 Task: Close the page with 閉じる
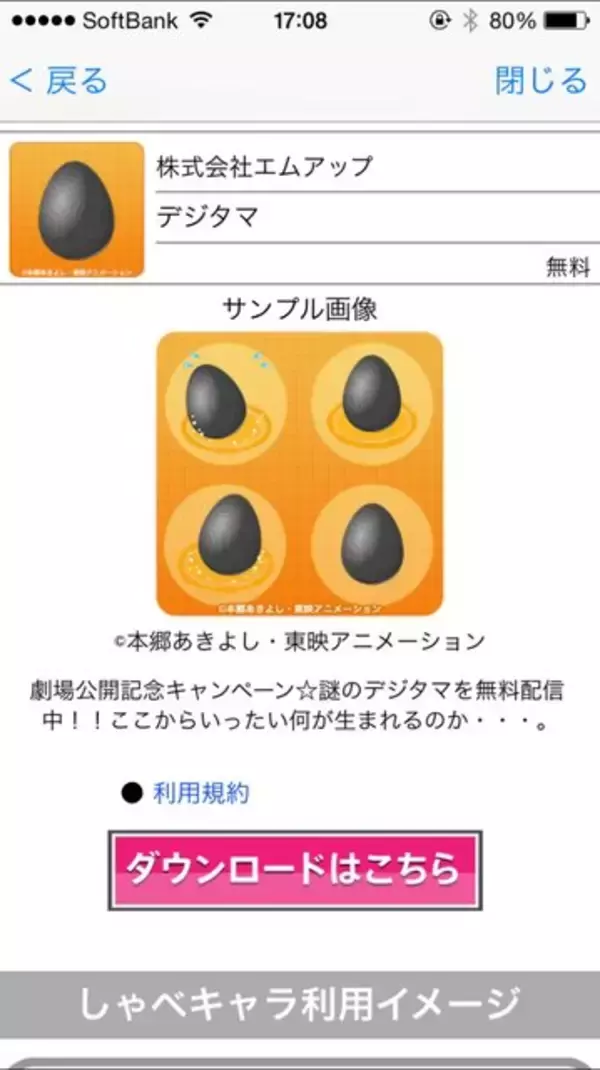(541, 80)
